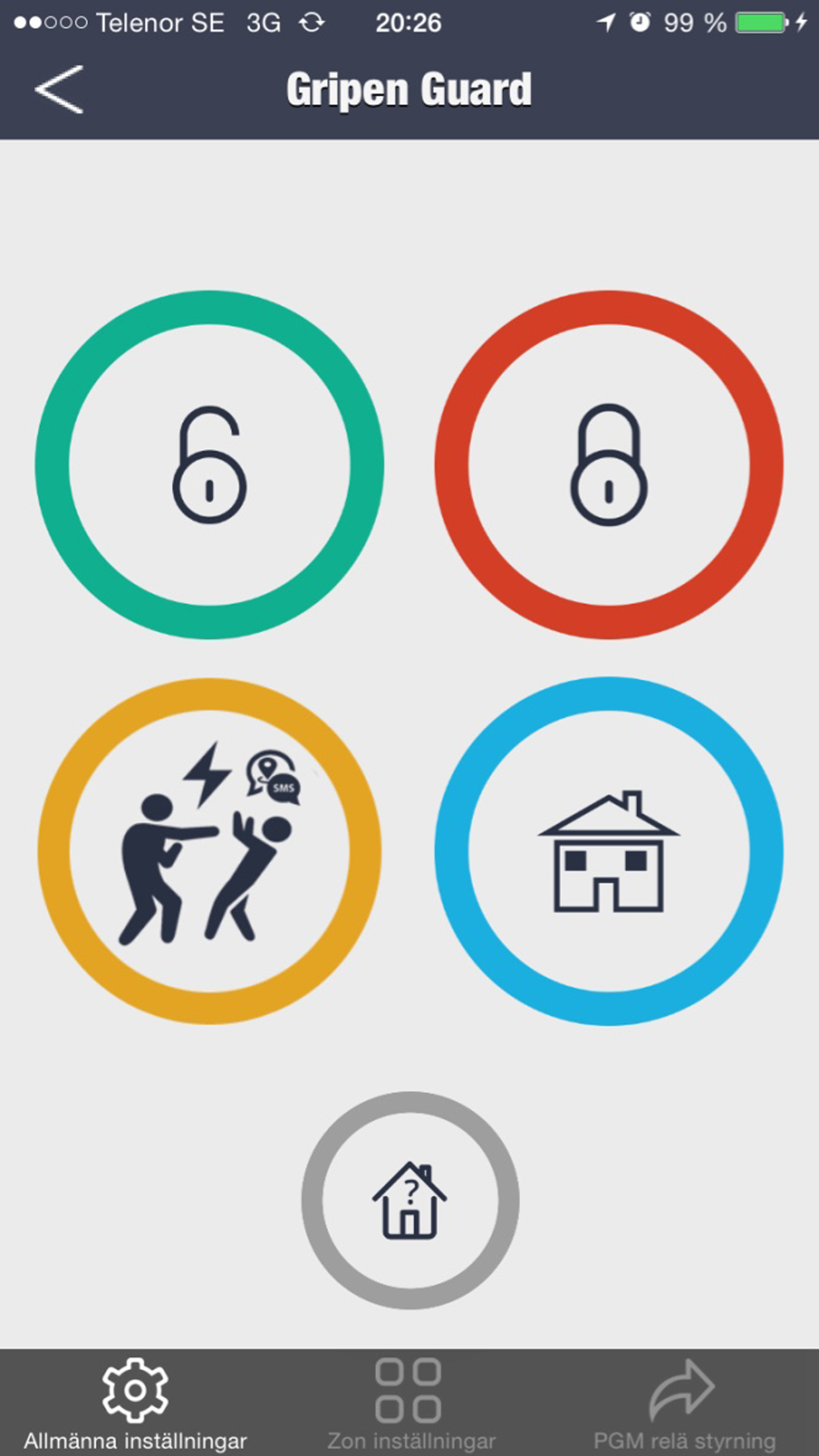This screenshot has width=819, height=1456.
Task: Arm the alarm with the red padlock
Action: point(609,465)
